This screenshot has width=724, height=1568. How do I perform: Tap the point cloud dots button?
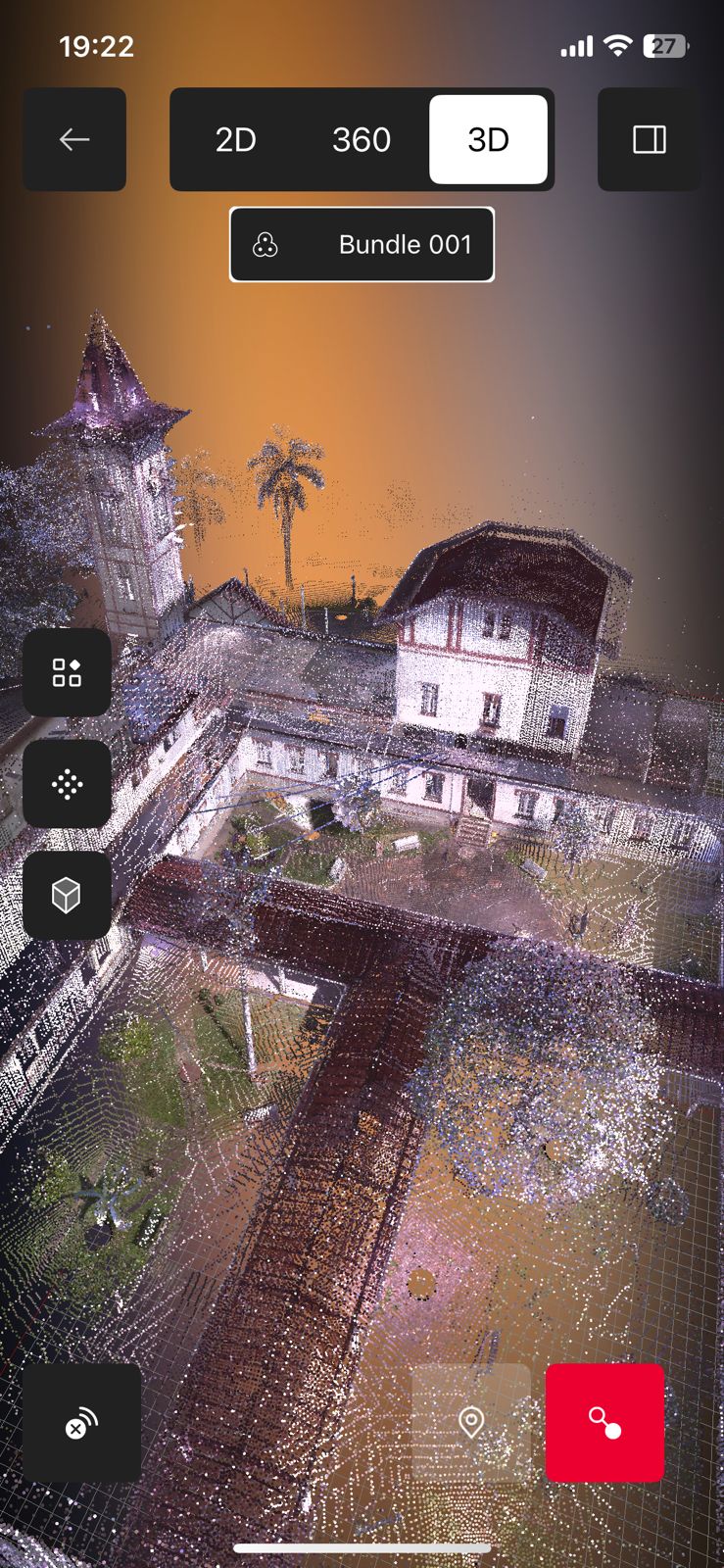(x=67, y=784)
